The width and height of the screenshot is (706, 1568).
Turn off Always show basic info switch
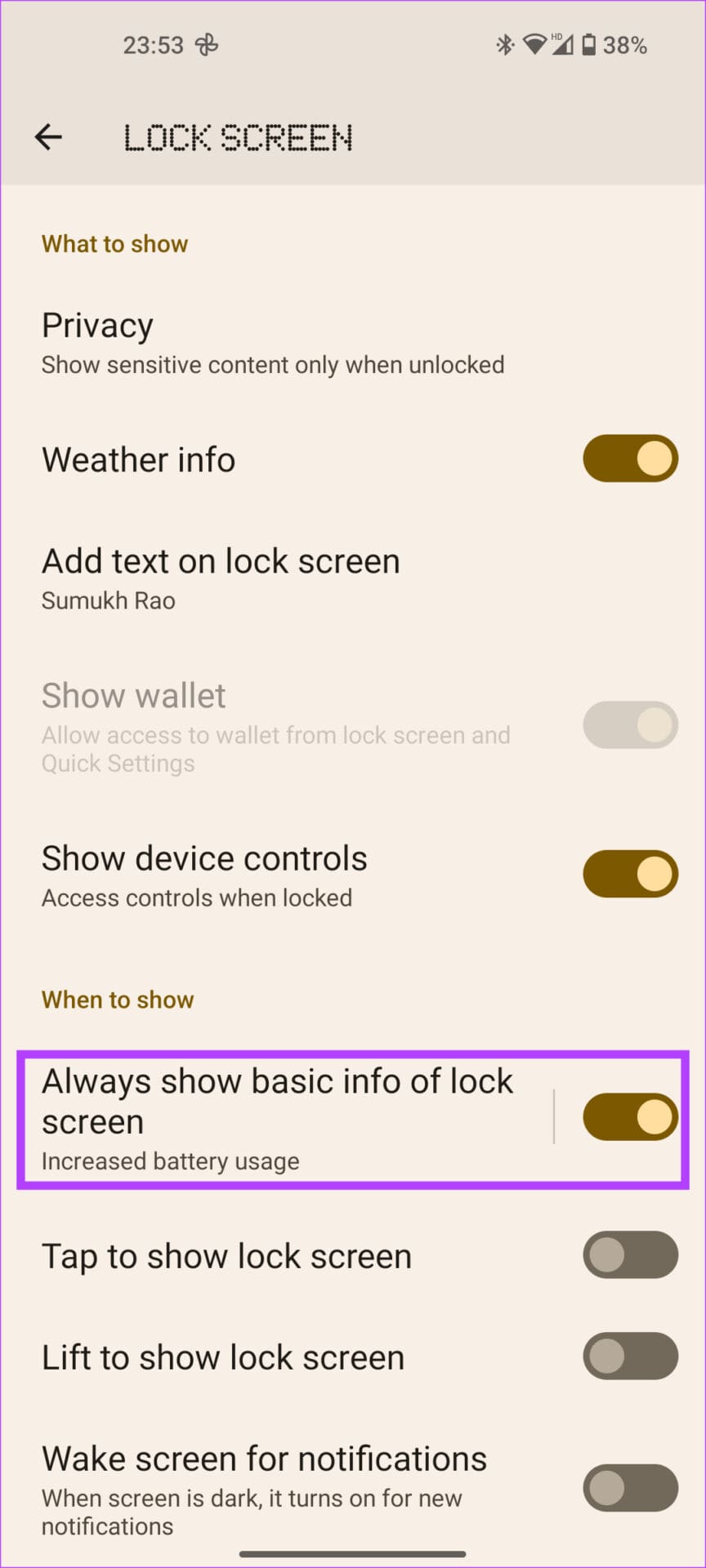coord(630,1116)
